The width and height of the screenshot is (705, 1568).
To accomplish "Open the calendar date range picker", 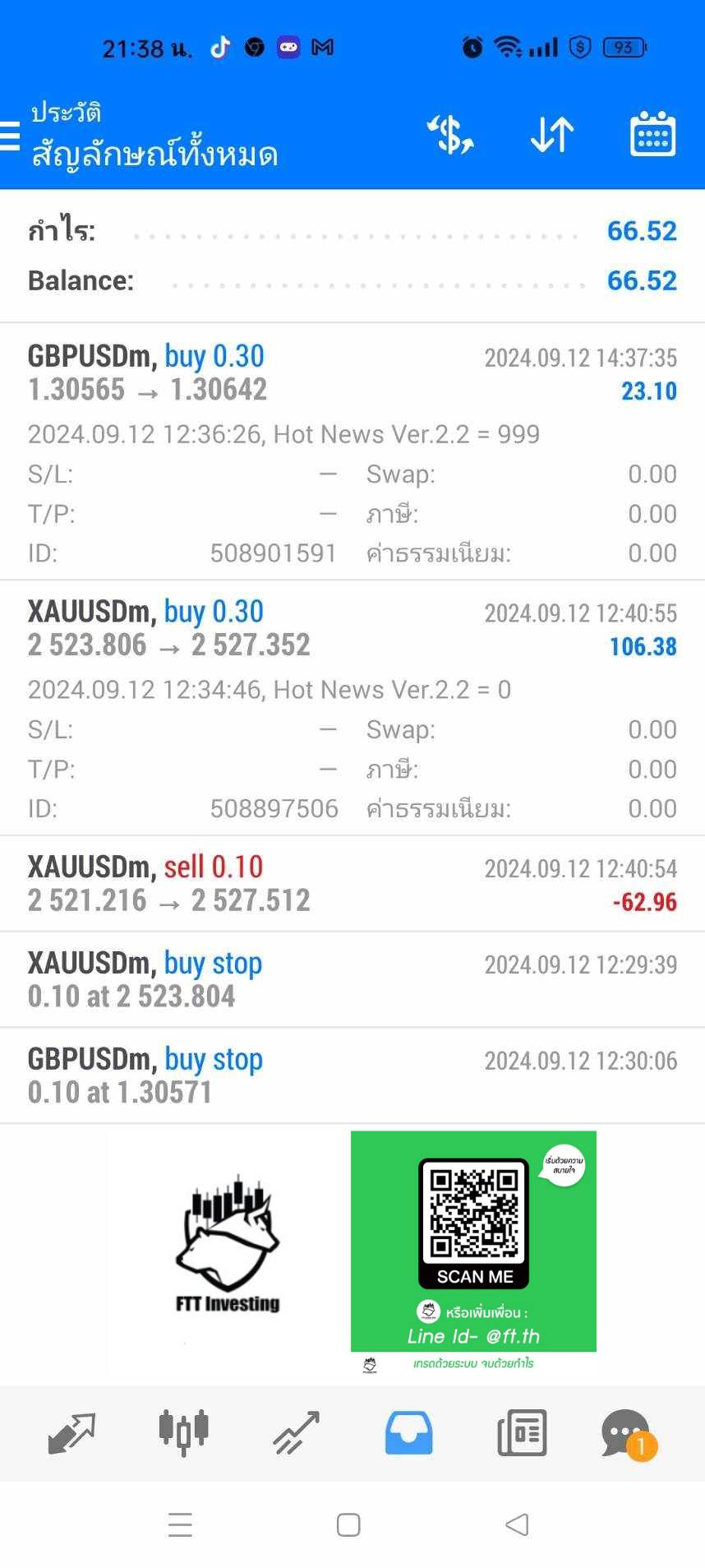I will coord(652,134).
